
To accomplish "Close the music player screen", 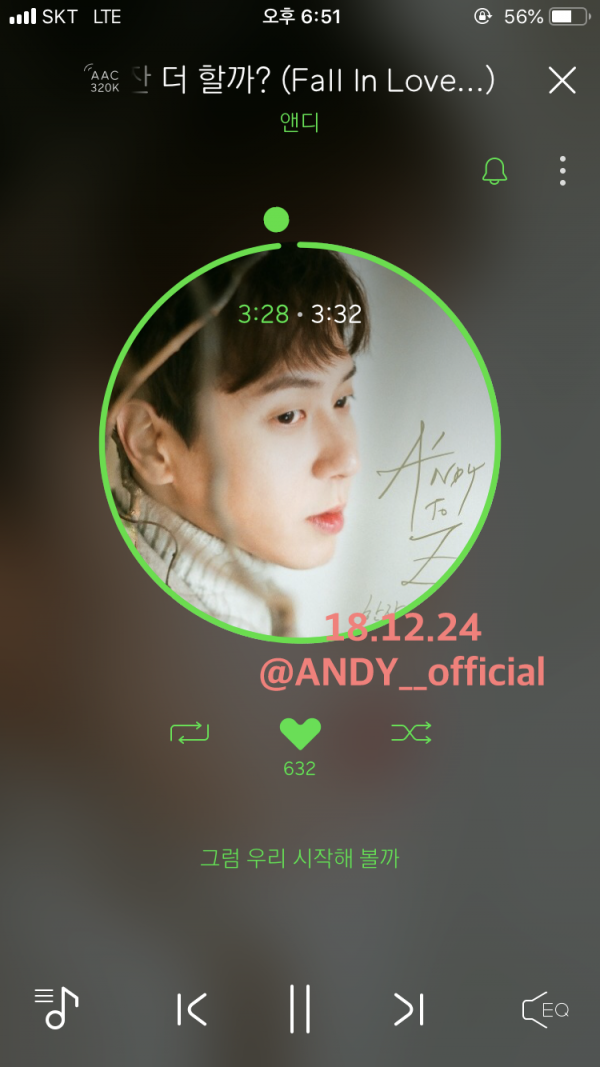I will point(562,81).
